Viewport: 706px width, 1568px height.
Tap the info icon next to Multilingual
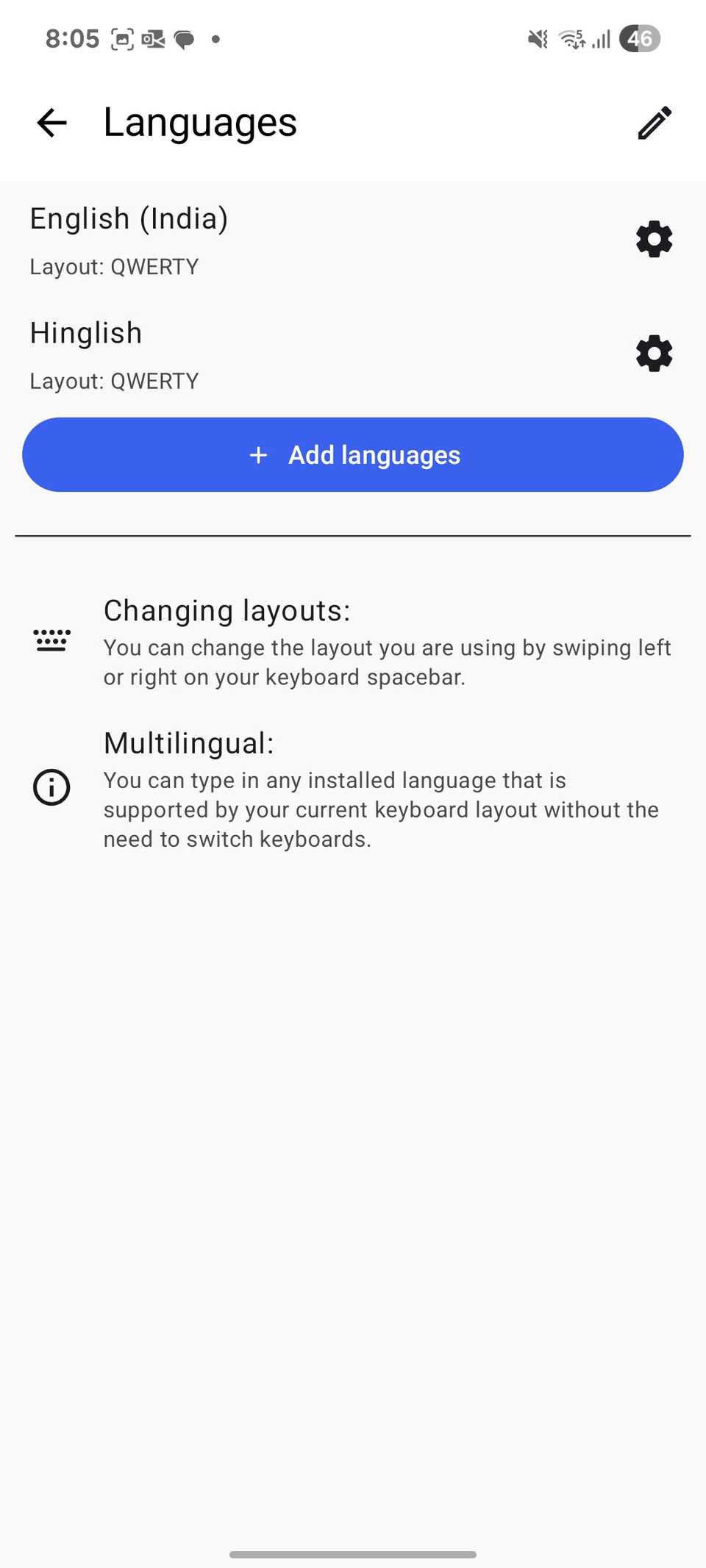click(x=51, y=787)
